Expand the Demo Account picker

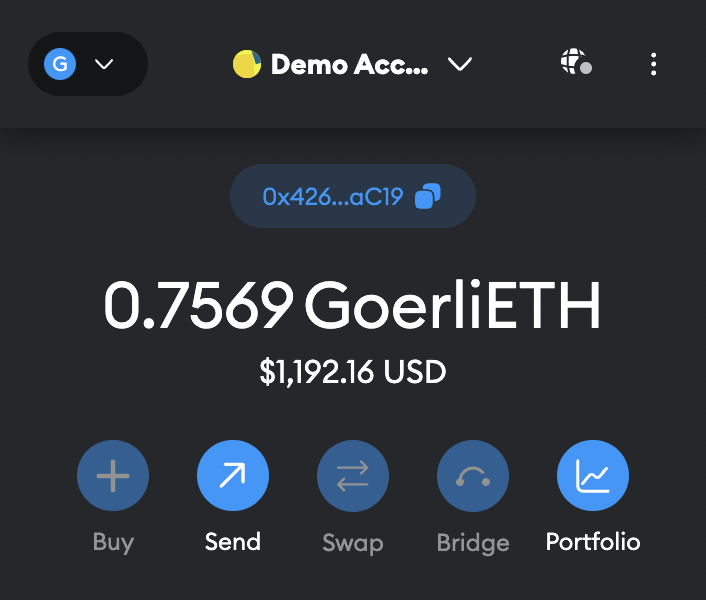point(352,65)
